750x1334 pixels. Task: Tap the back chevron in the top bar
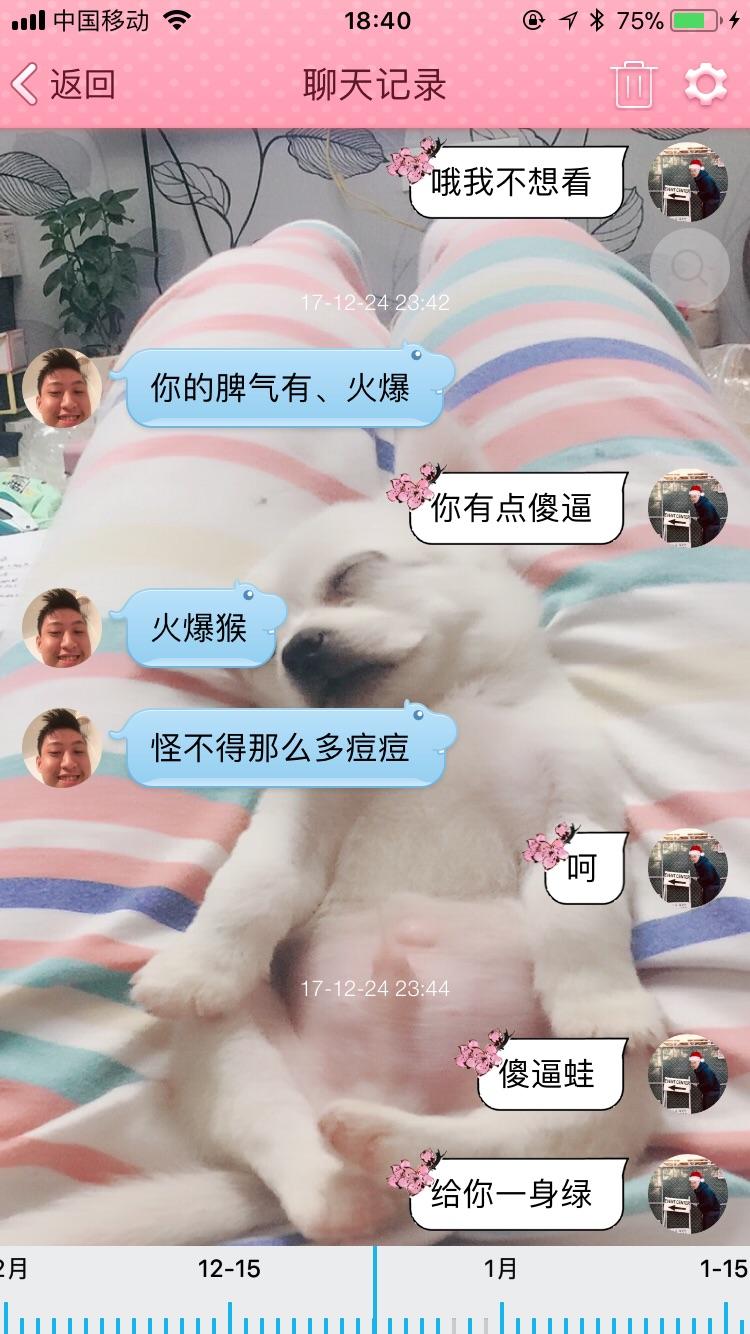[x=25, y=85]
